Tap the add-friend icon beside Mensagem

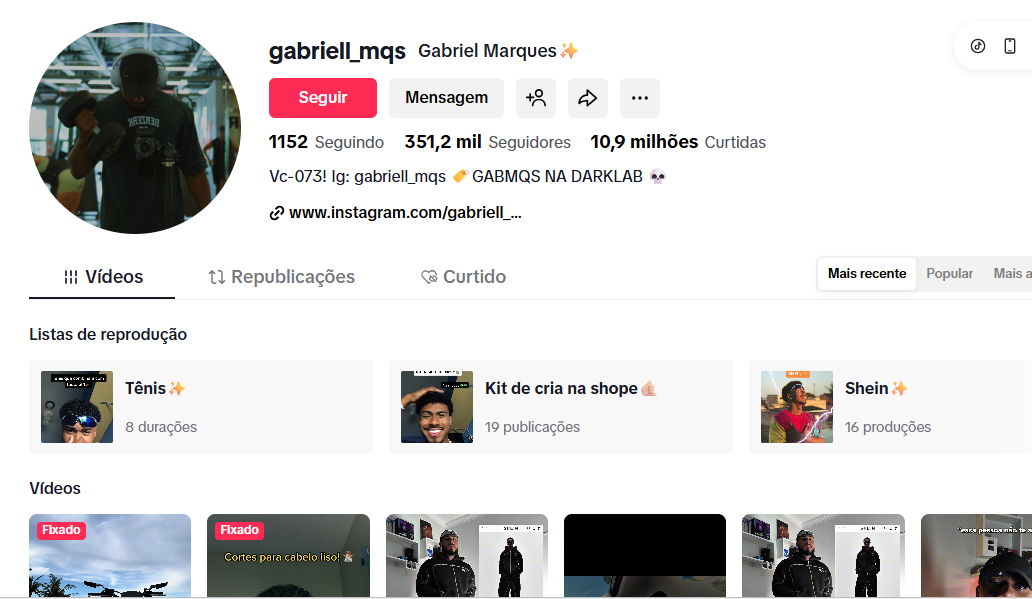click(536, 98)
